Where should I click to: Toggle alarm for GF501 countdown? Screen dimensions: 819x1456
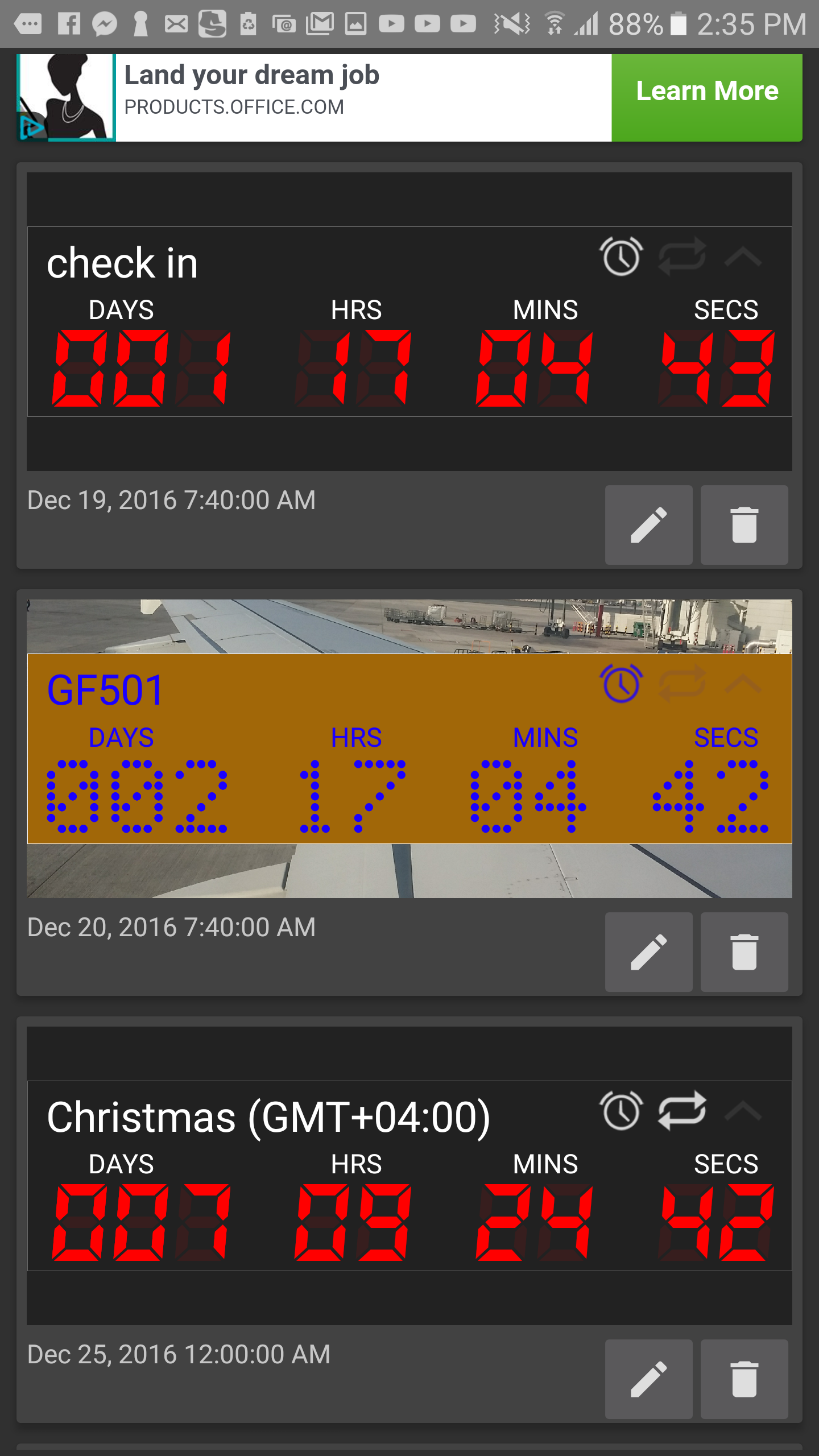tap(621, 684)
